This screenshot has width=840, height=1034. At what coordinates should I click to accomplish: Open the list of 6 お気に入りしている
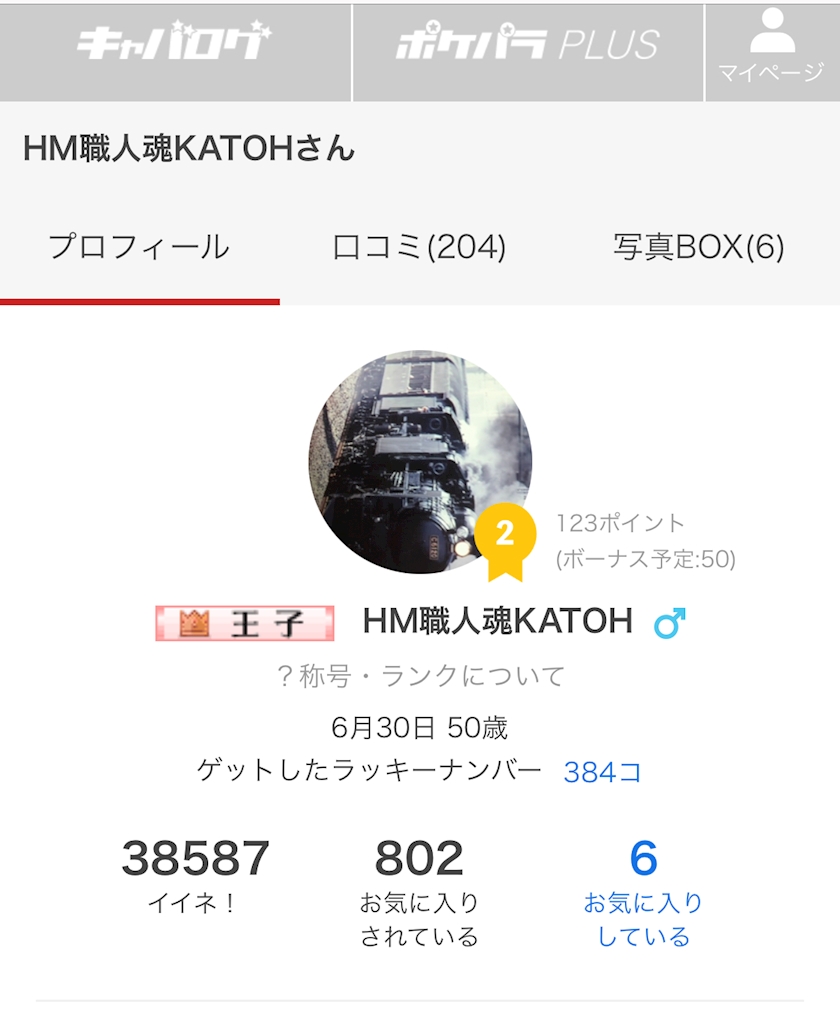click(x=644, y=893)
